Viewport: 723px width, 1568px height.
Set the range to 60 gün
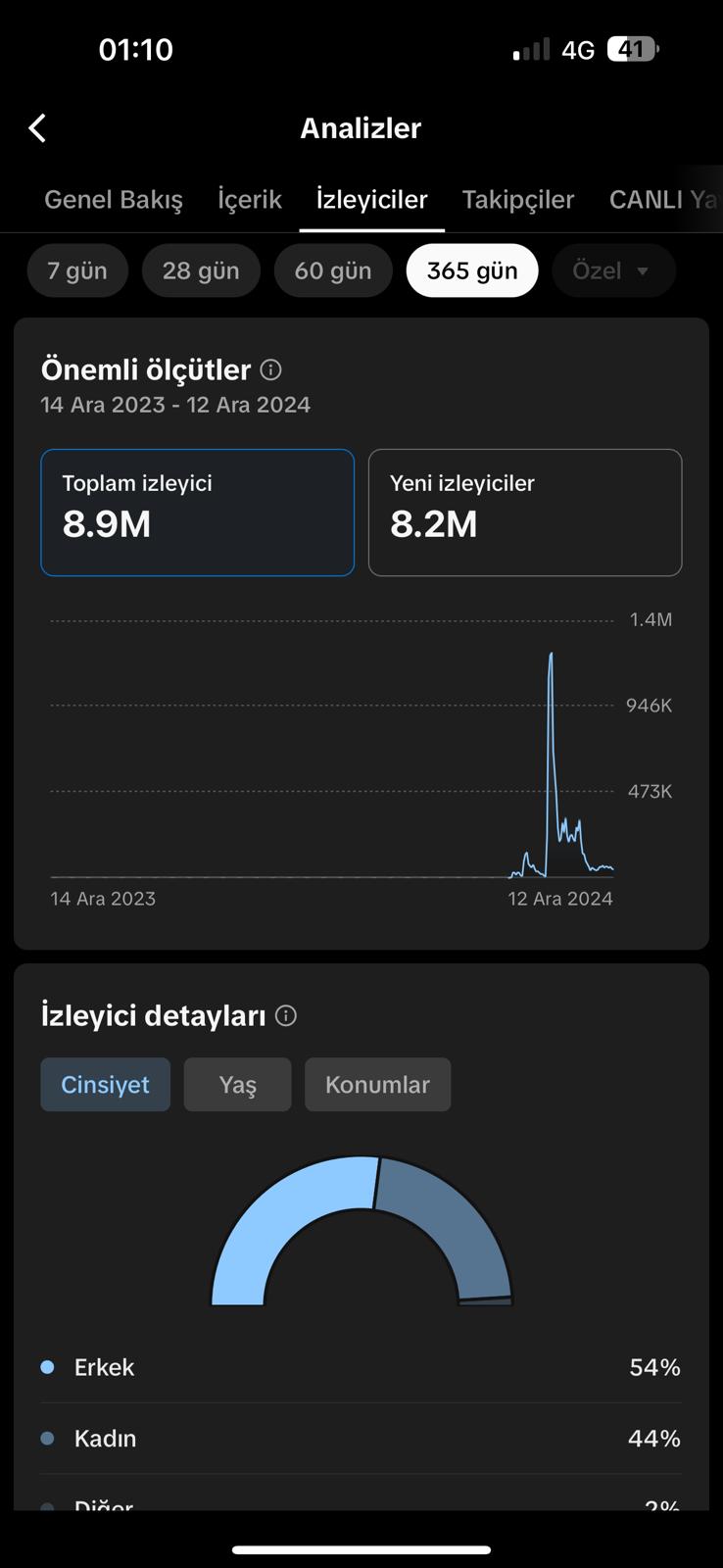333,270
